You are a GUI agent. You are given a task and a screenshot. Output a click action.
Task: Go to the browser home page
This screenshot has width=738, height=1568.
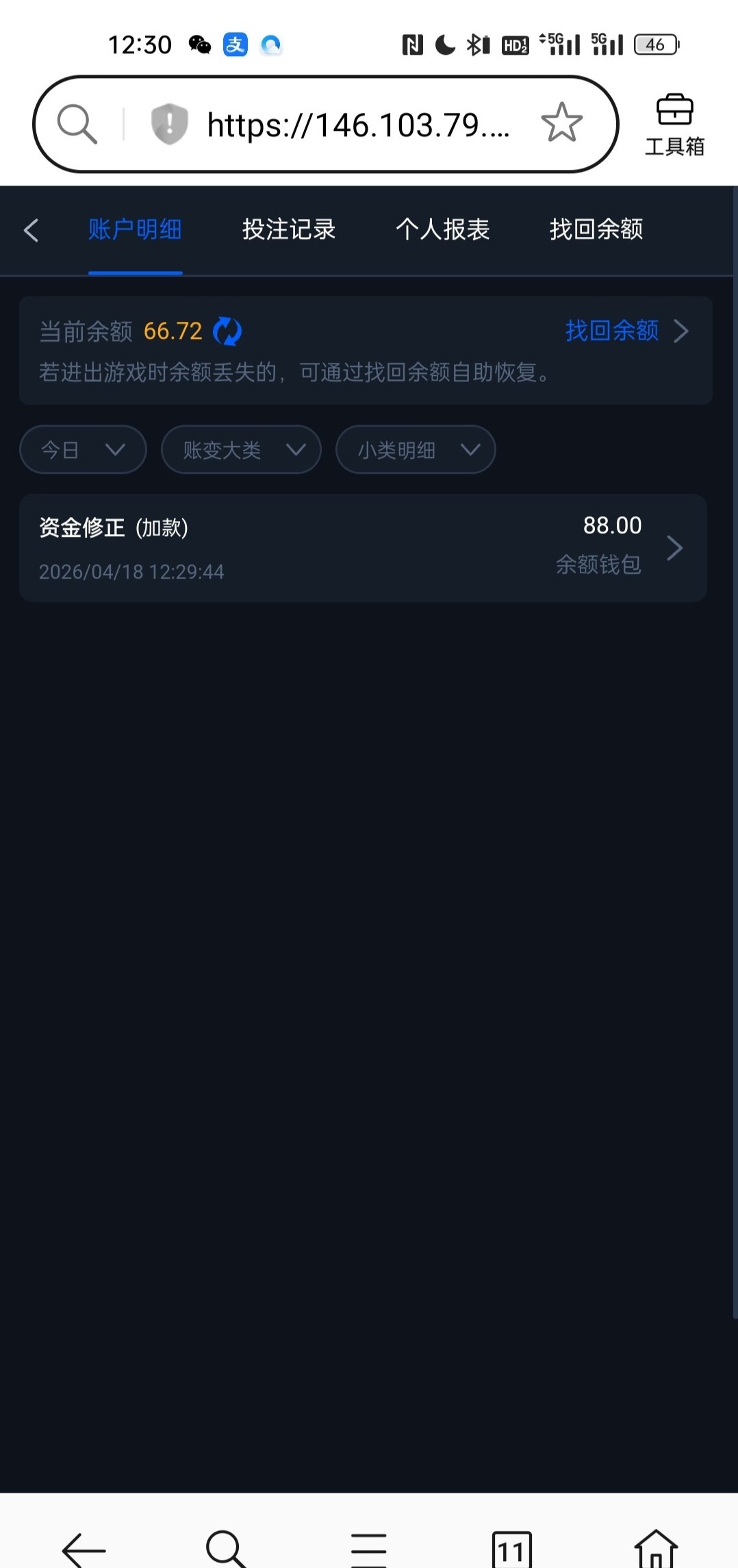(655, 1549)
